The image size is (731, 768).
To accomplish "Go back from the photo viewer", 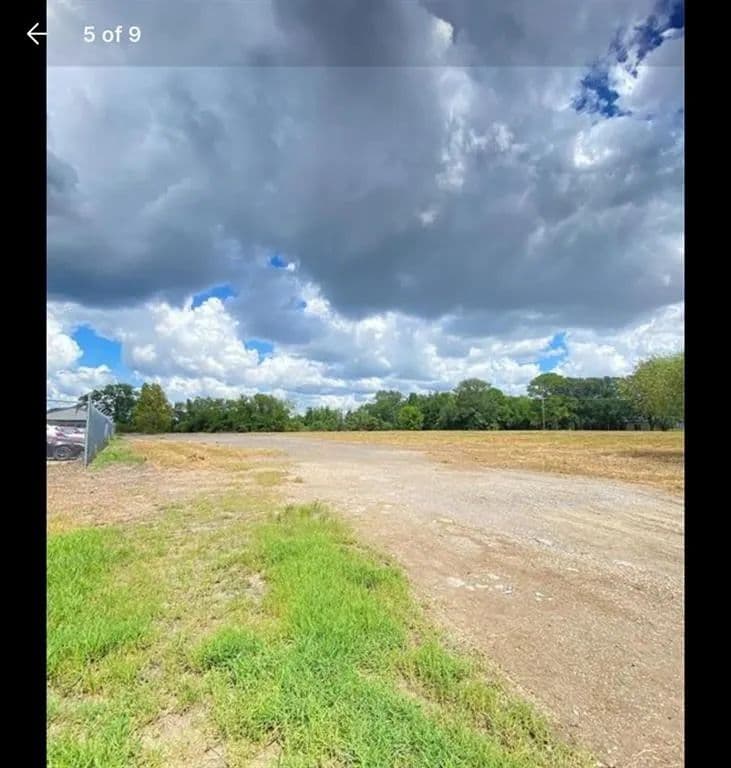I will (36, 34).
